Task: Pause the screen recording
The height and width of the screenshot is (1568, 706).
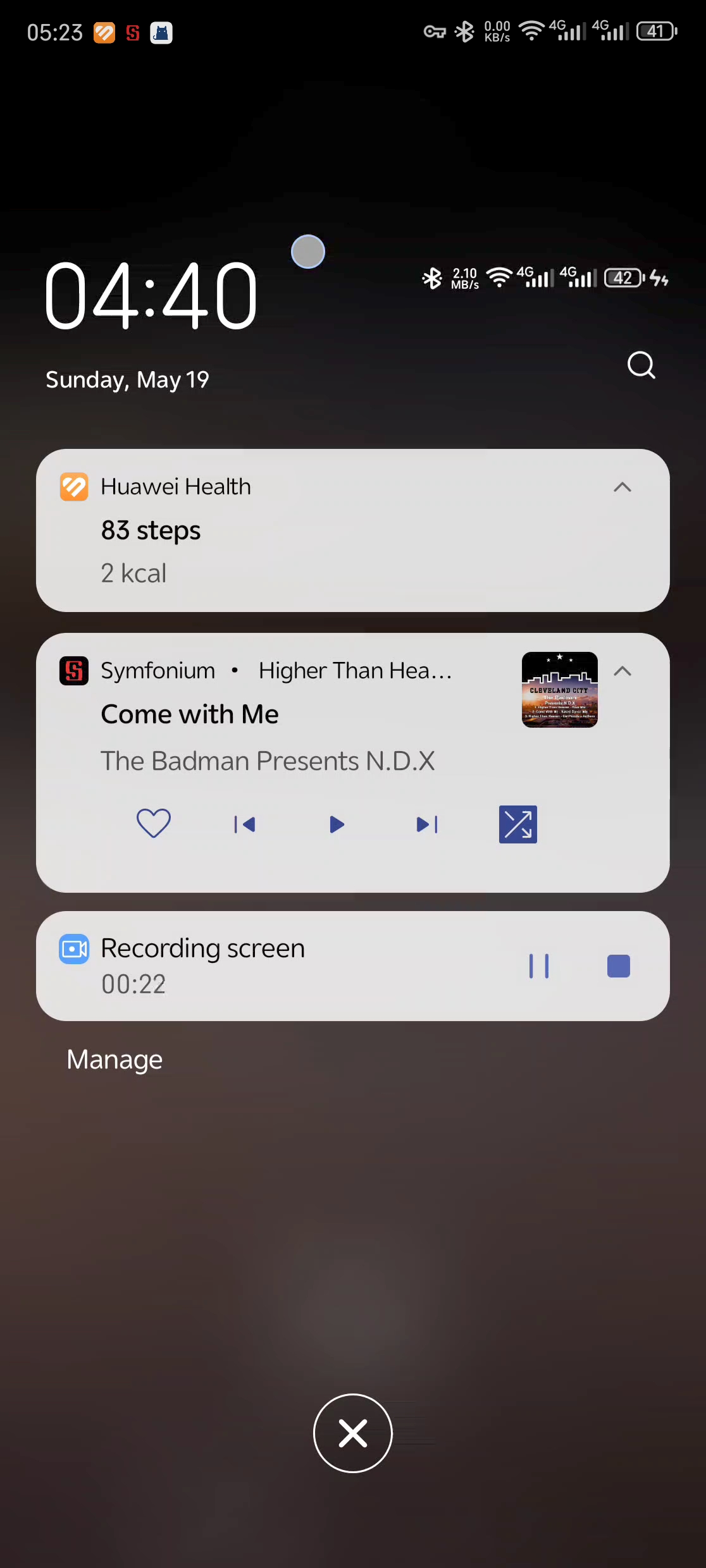Action: pos(539,966)
